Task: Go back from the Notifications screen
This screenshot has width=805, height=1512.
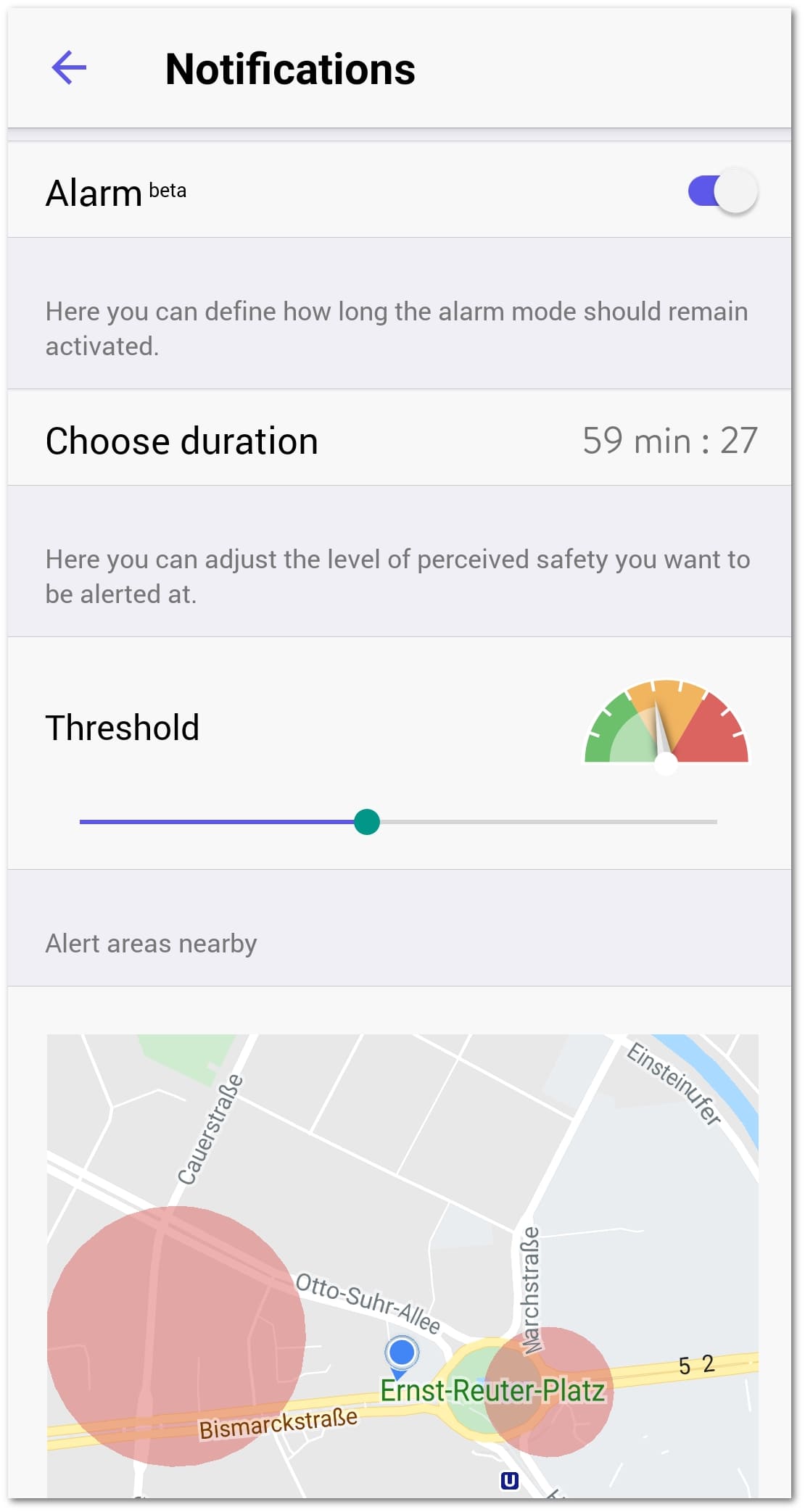Action: (x=69, y=68)
